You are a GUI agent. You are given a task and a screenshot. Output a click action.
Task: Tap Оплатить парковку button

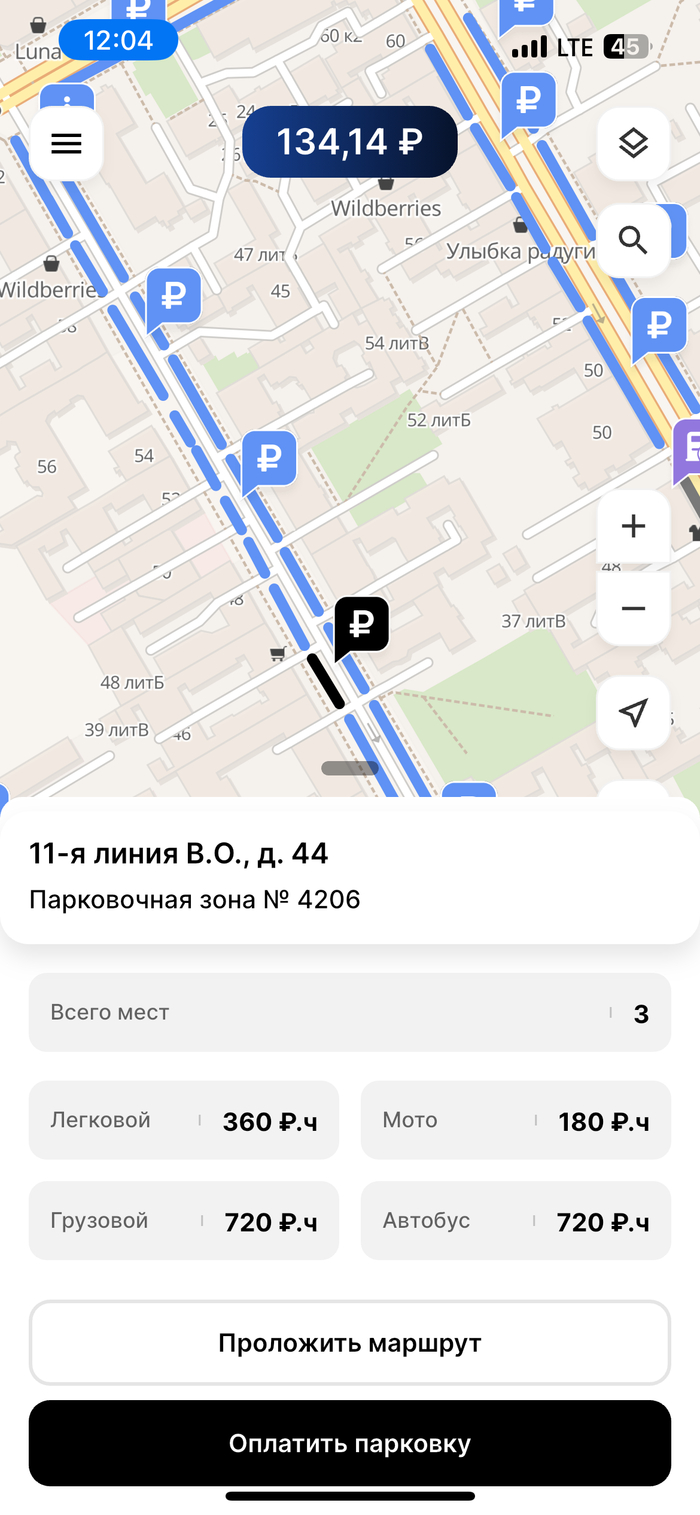[350, 1443]
